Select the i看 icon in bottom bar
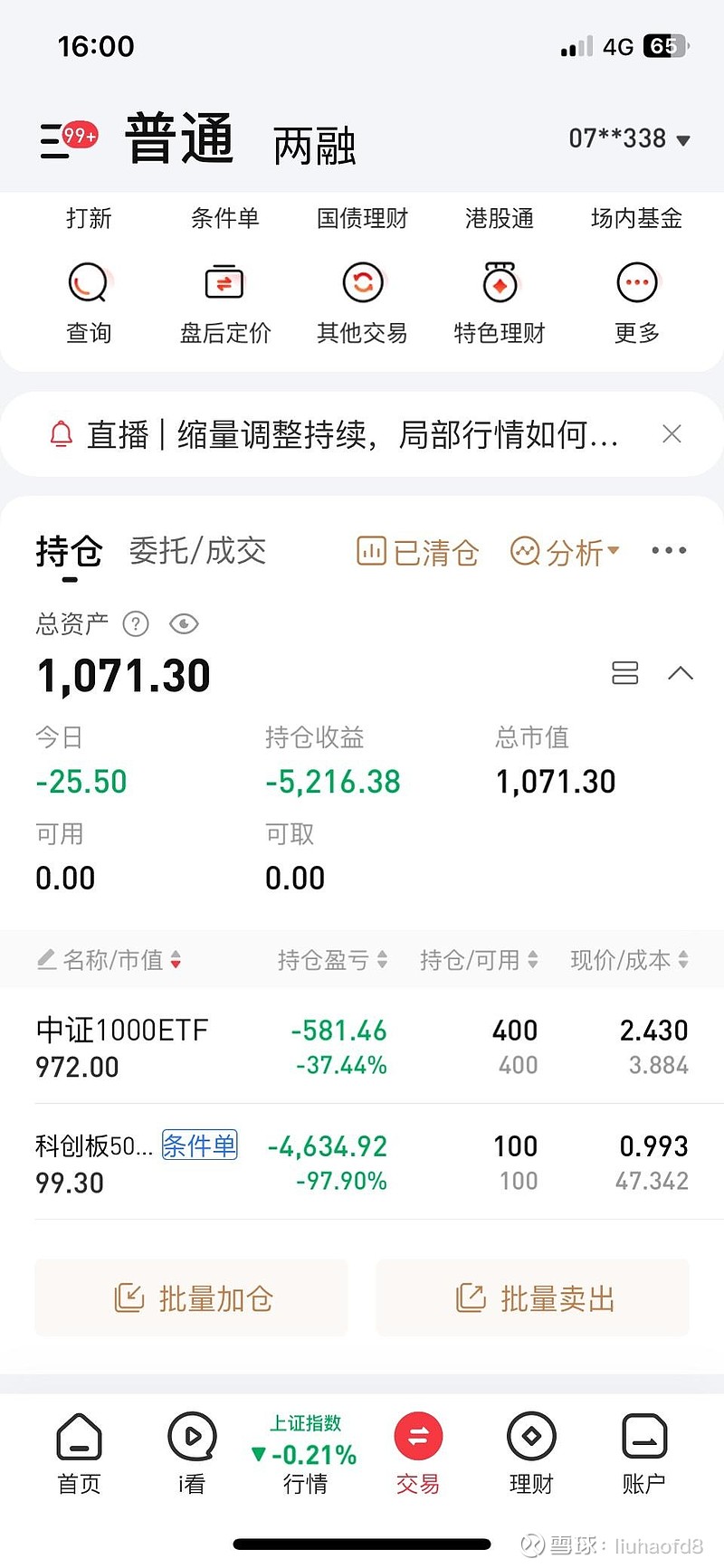 point(191,1452)
